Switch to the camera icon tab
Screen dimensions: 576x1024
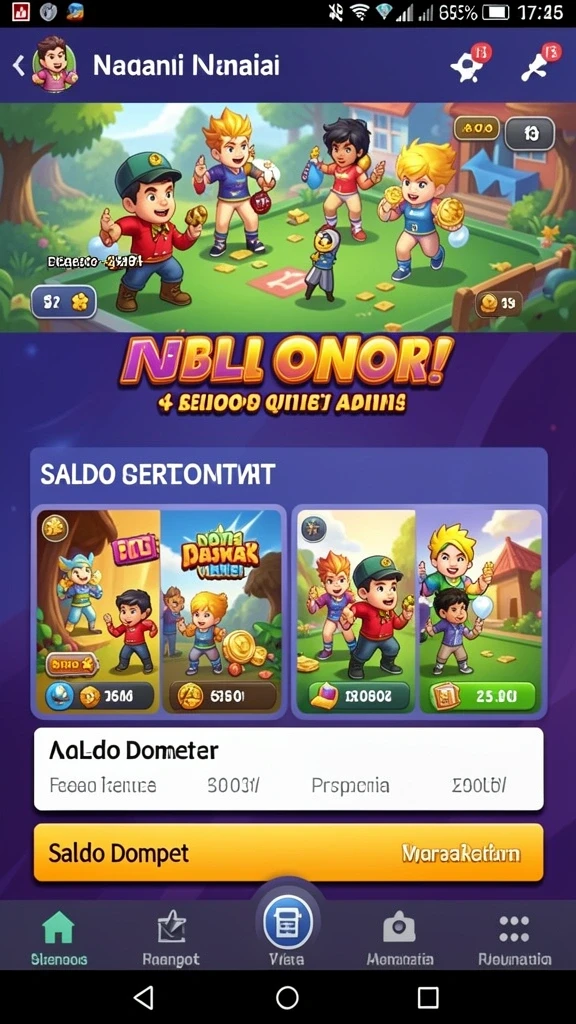point(399,938)
